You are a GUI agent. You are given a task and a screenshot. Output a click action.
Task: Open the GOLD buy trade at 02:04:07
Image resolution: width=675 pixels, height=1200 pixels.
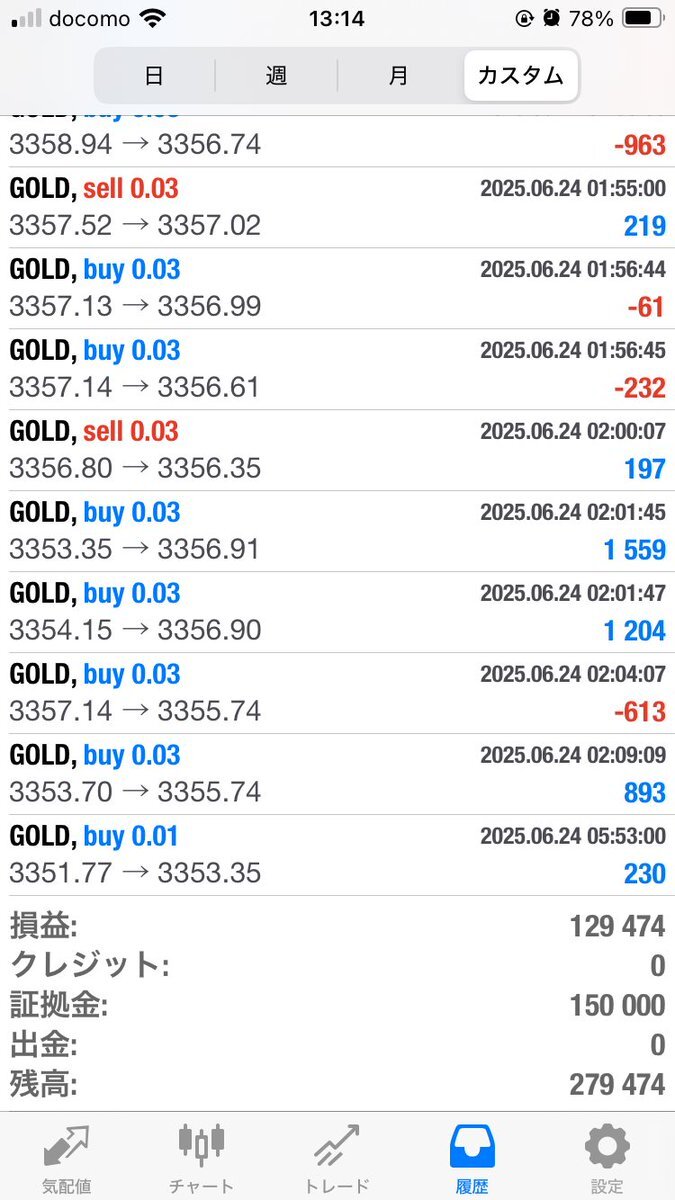click(x=337, y=693)
